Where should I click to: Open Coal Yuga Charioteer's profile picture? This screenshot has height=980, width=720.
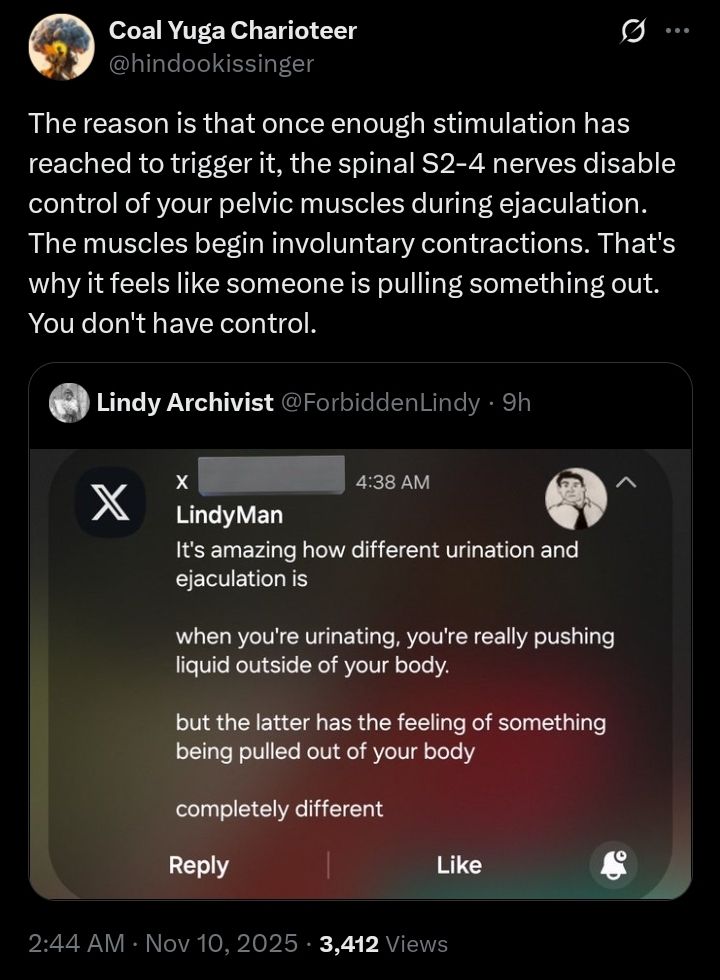coord(62,47)
